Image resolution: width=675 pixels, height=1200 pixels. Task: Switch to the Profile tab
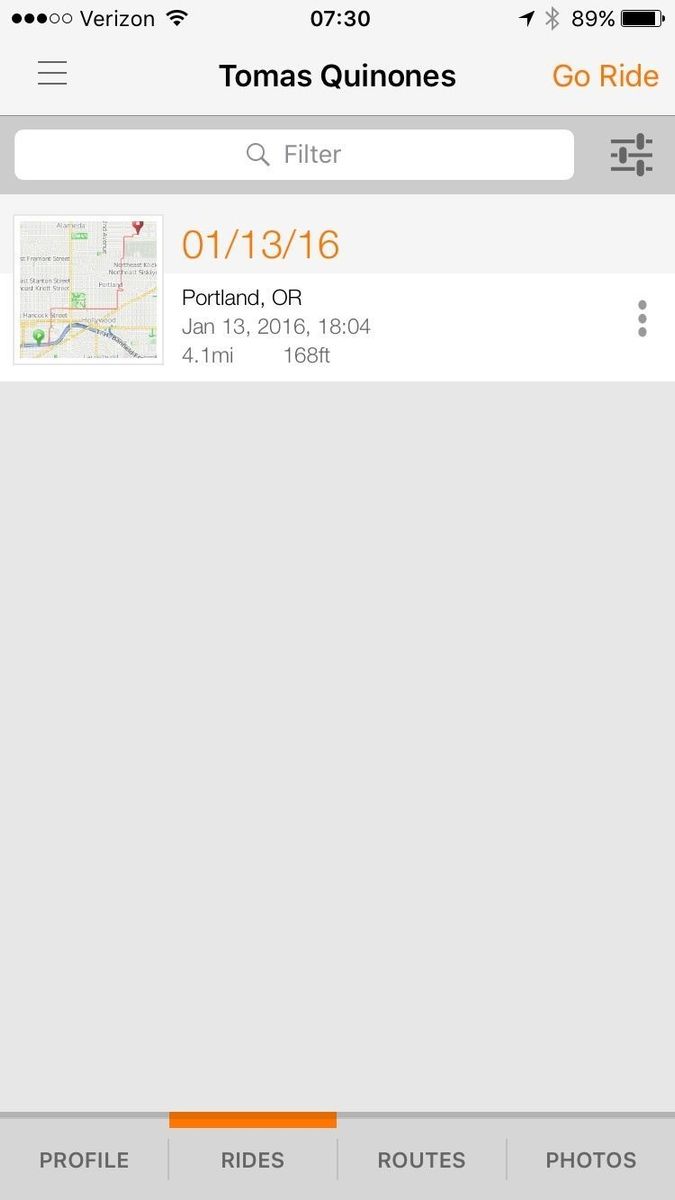(x=84, y=1160)
